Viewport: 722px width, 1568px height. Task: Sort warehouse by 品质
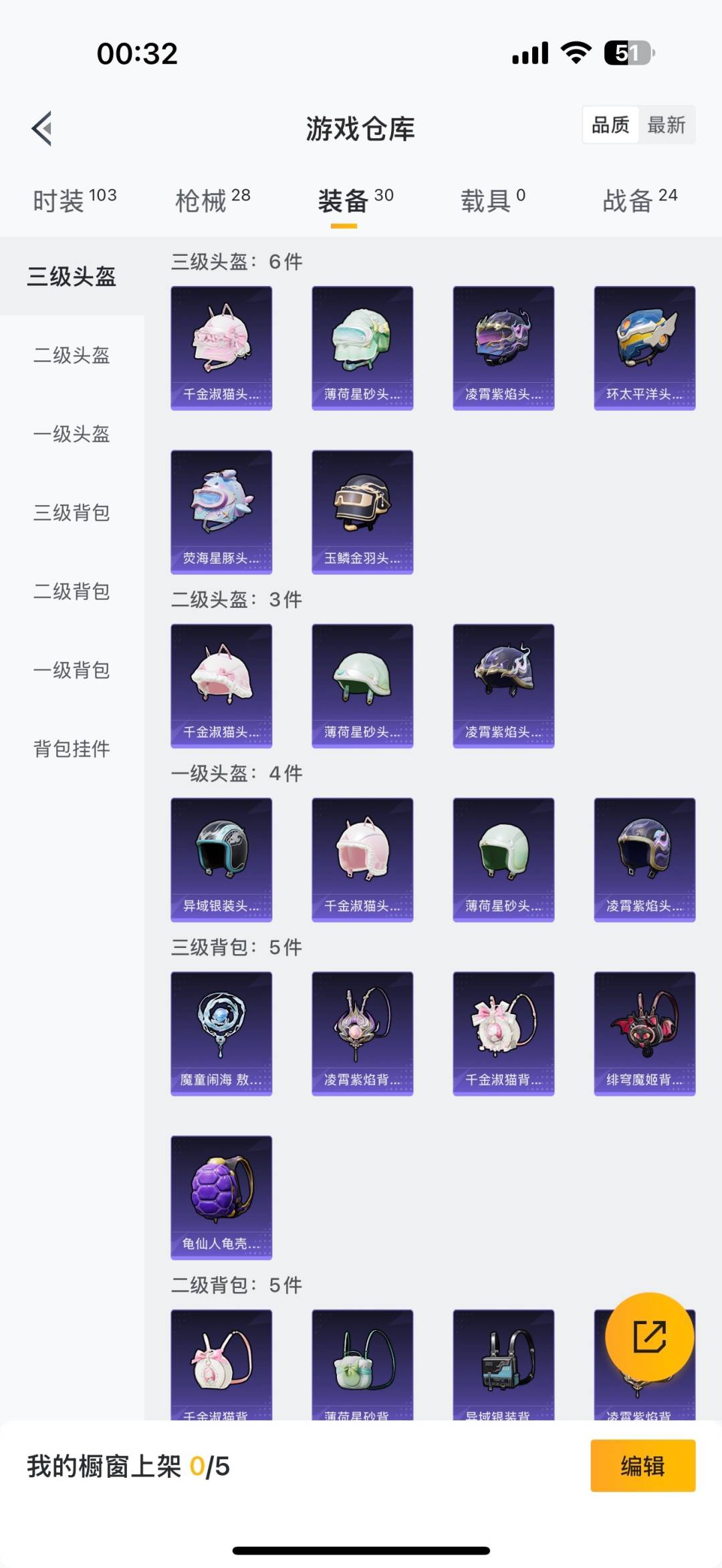point(610,125)
